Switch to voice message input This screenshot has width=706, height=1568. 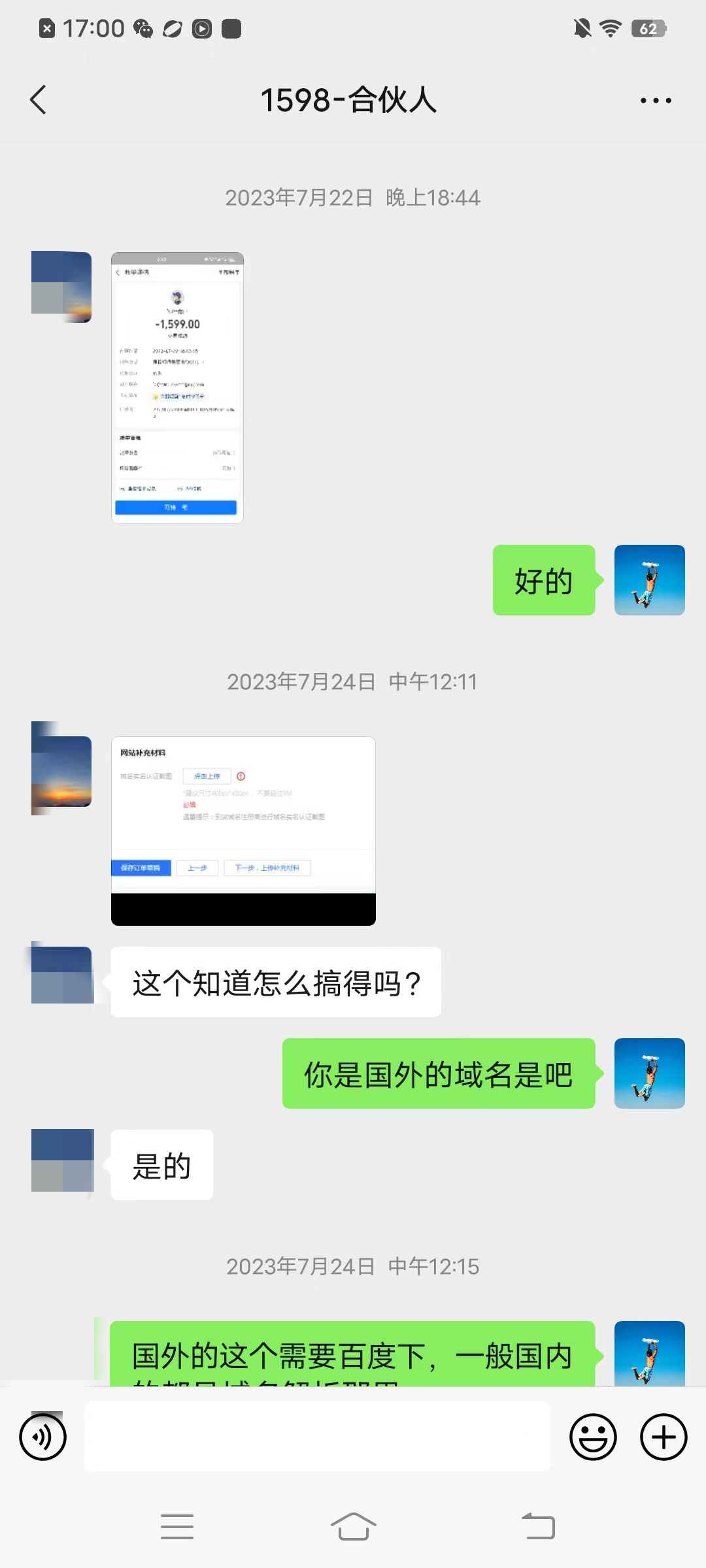43,1437
